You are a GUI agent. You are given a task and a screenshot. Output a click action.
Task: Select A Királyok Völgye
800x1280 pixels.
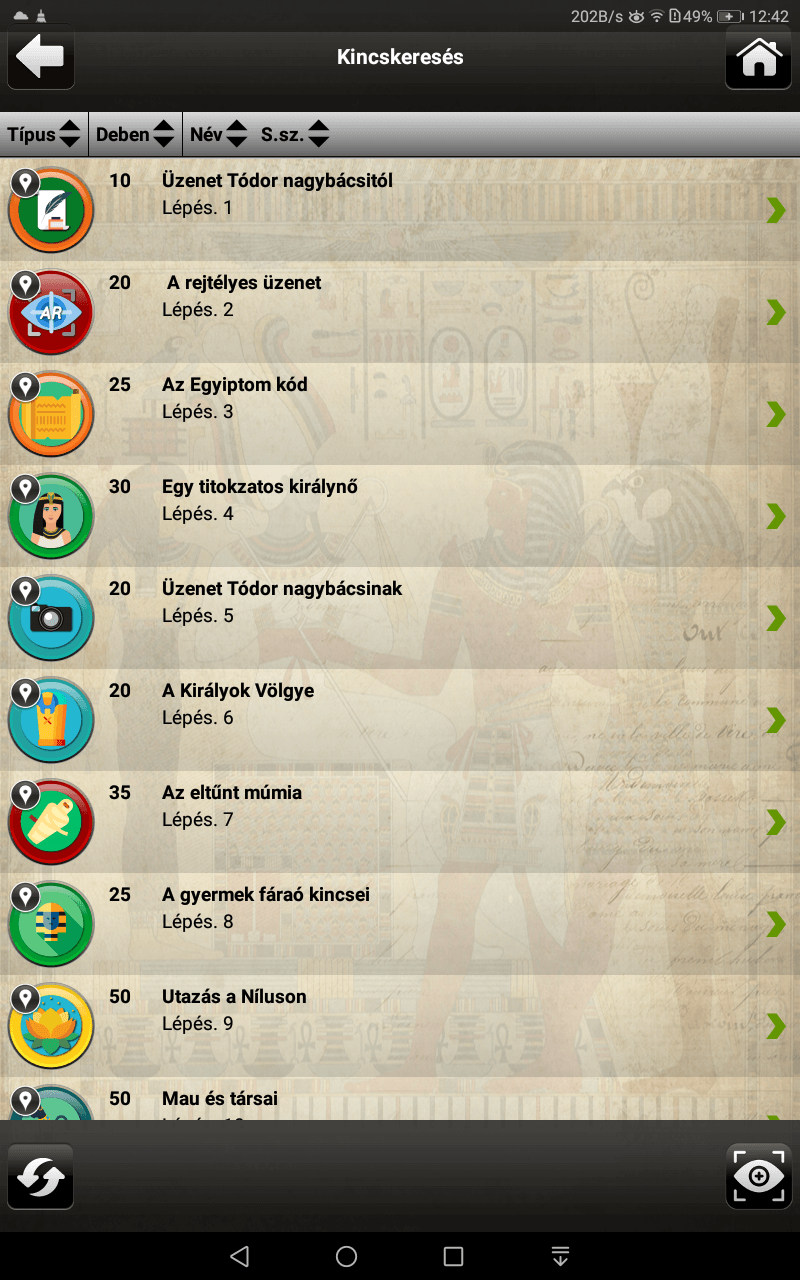click(x=400, y=719)
